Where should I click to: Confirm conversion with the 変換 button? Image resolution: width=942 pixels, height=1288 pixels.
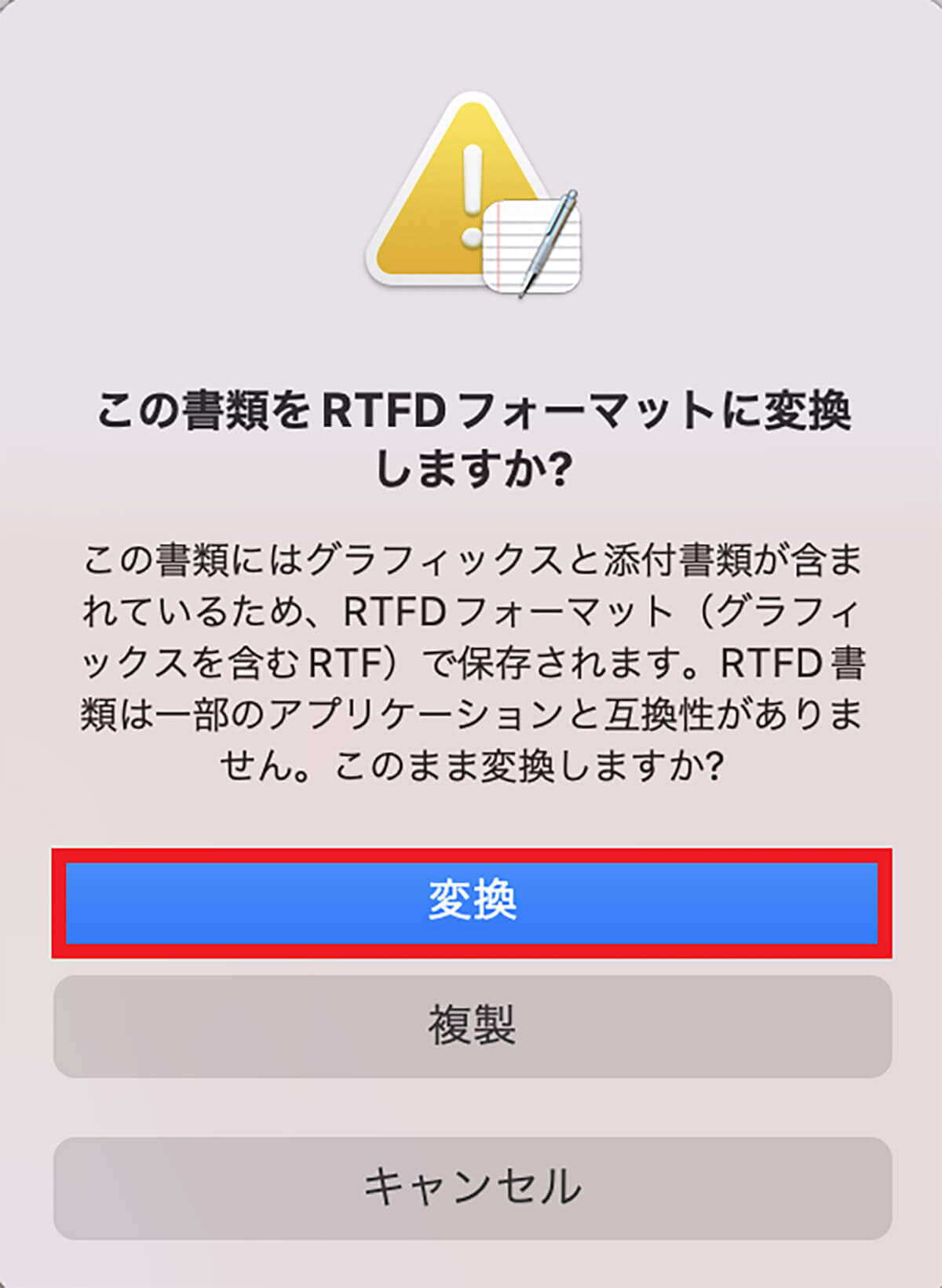coord(472,903)
